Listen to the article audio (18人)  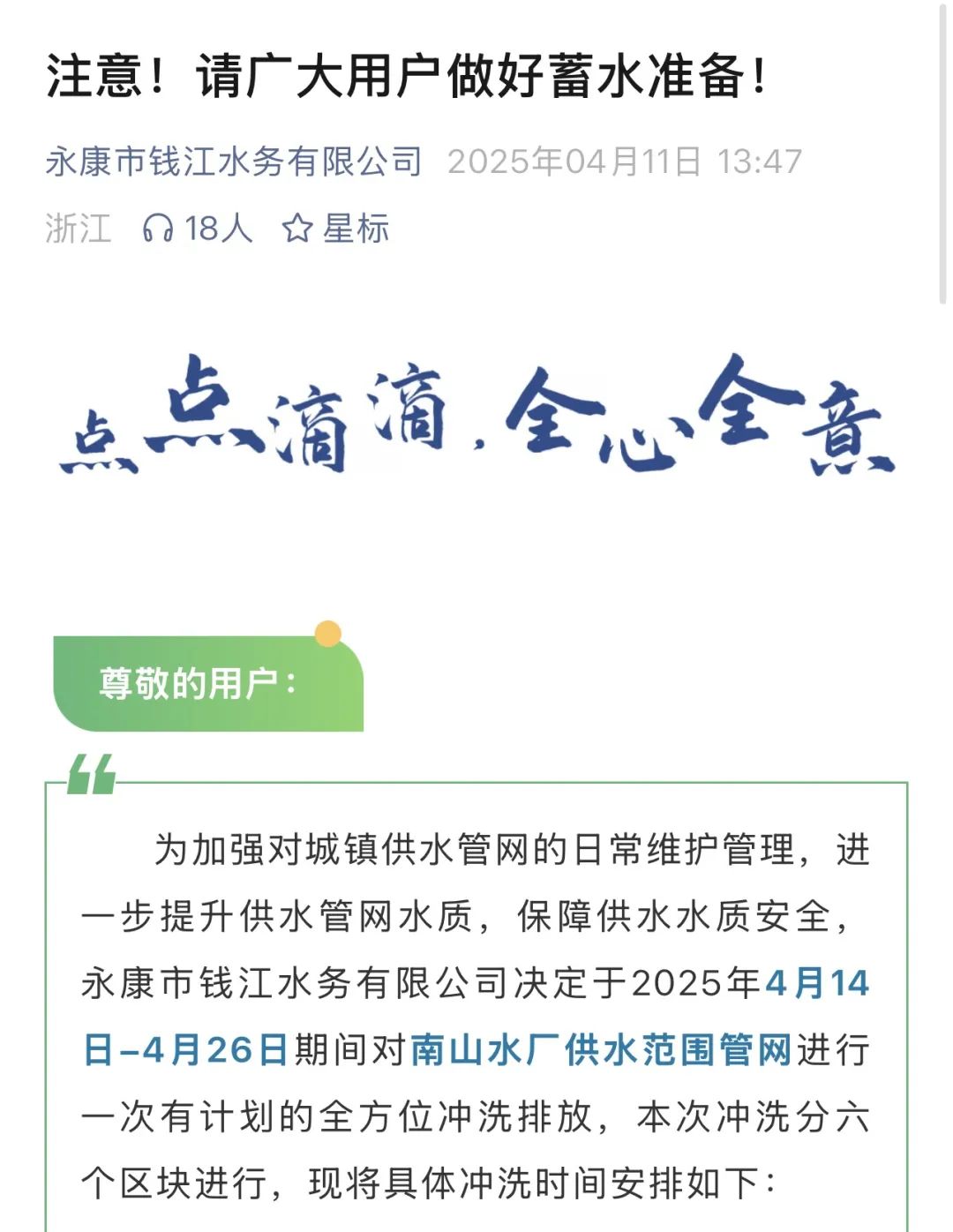pyautogui.click(x=196, y=229)
